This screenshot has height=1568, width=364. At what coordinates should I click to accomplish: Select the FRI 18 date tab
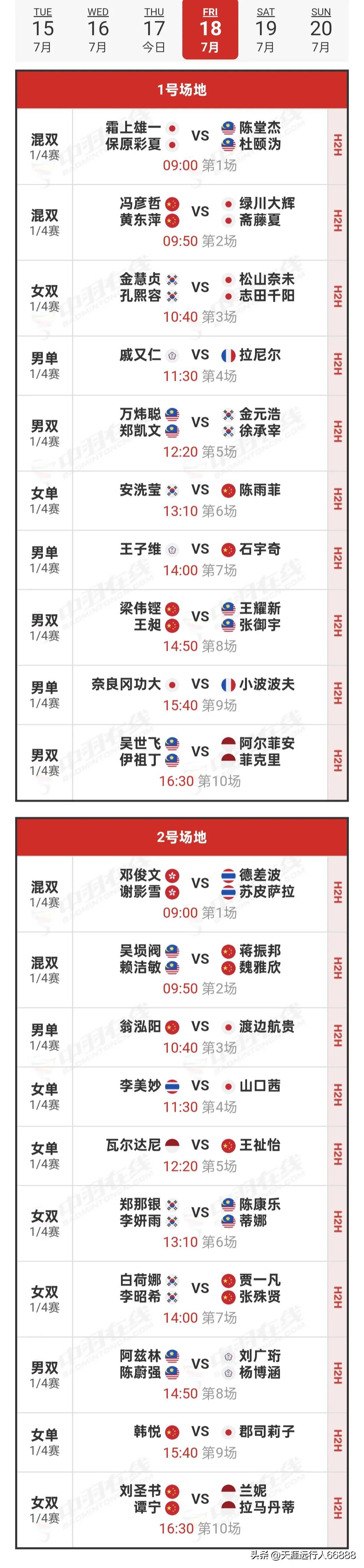click(x=210, y=30)
